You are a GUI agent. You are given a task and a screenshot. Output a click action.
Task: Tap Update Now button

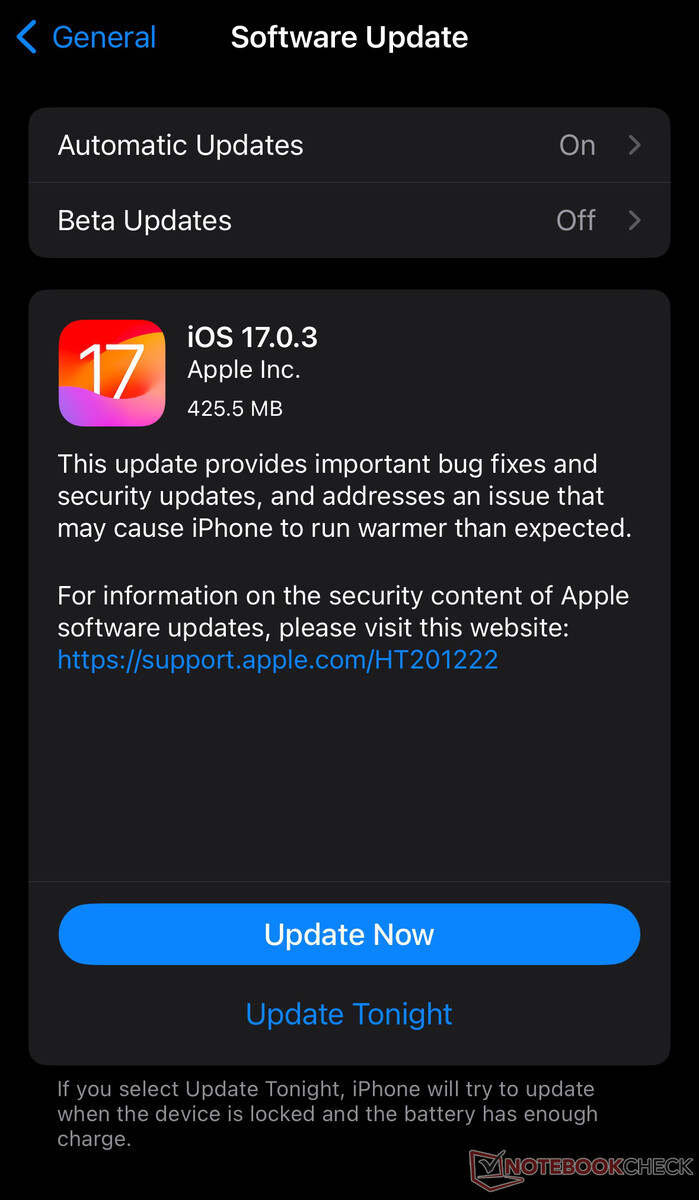(x=349, y=934)
